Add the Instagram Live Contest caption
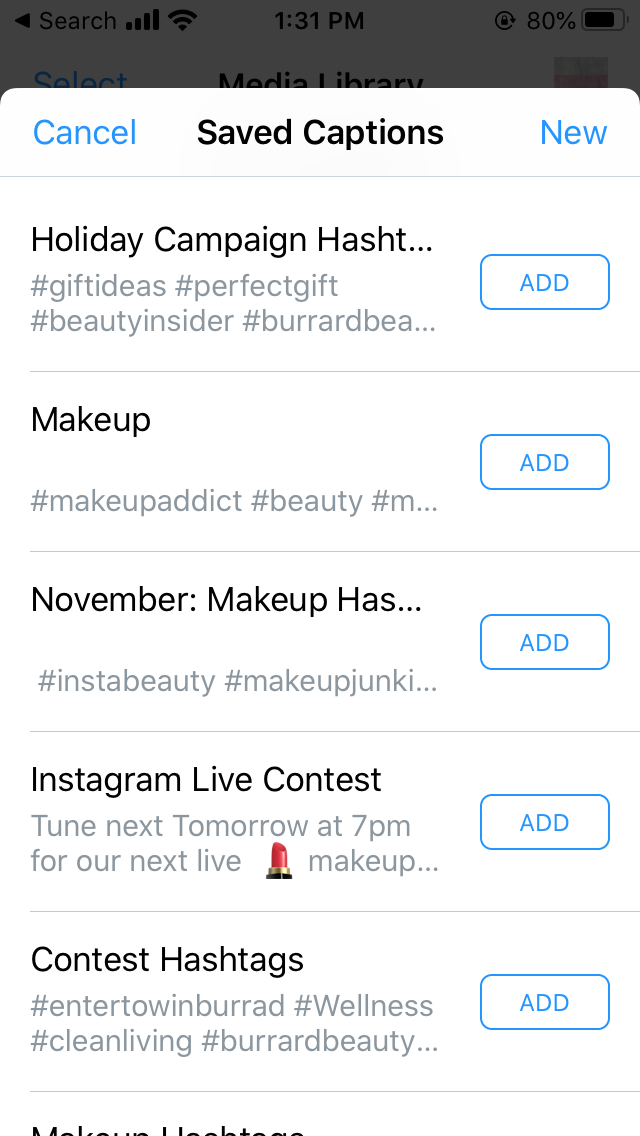 click(x=544, y=823)
